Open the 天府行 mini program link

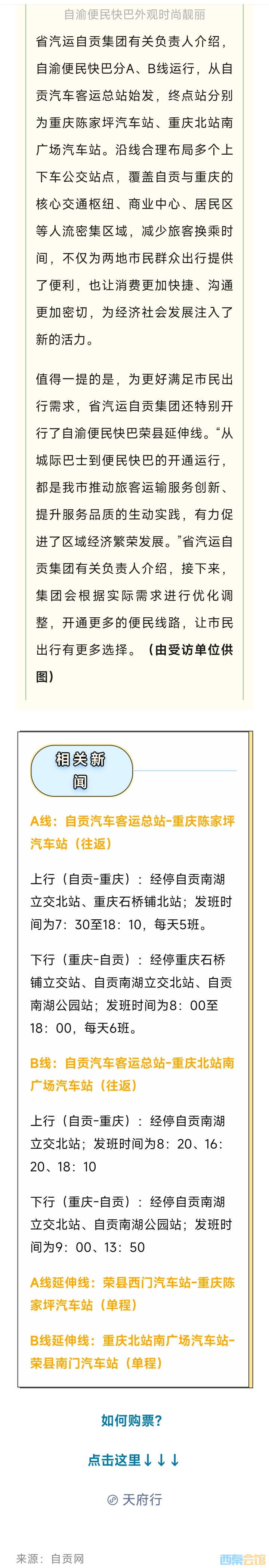[x=135, y=1499]
